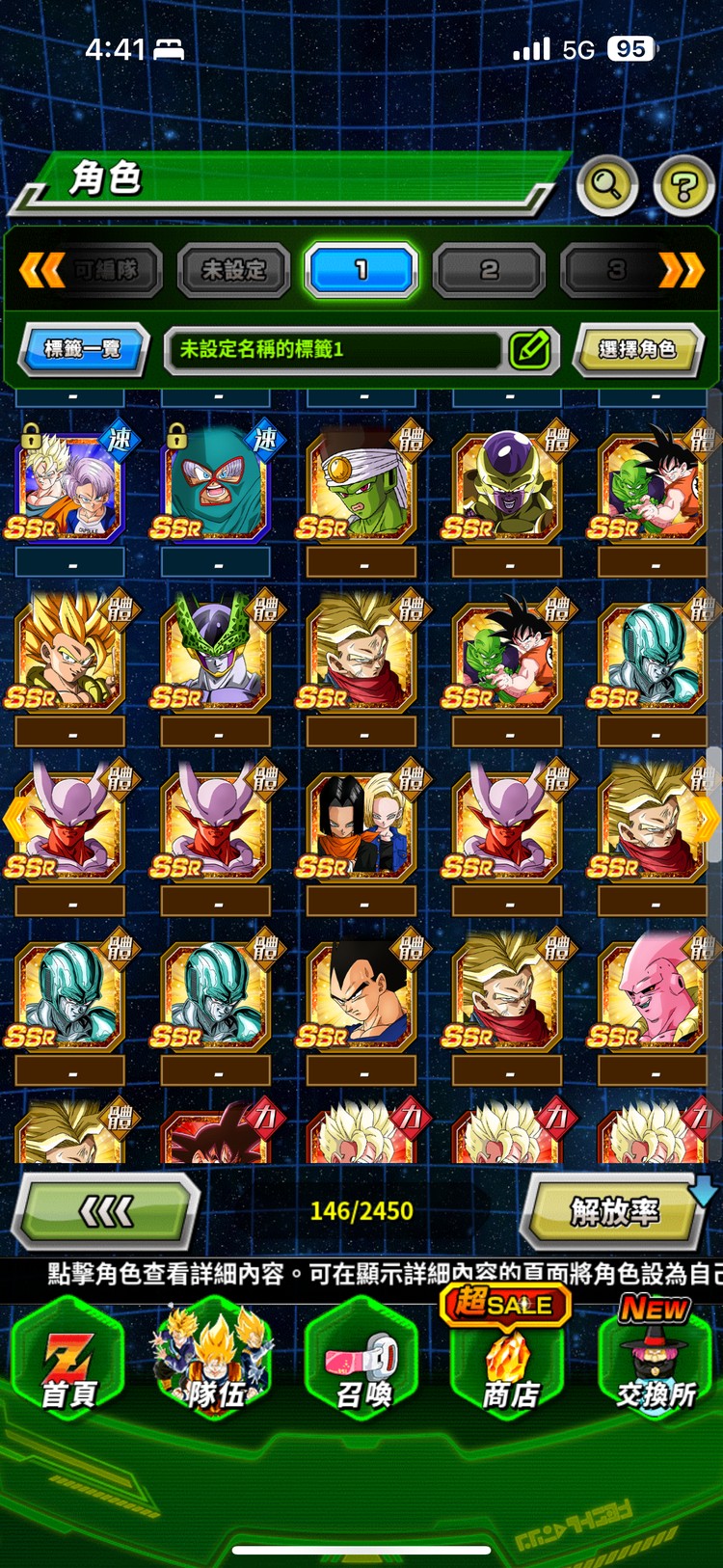This screenshot has height=1568, width=723.
Task: Tap the 選擇角色 button
Action: (x=636, y=349)
